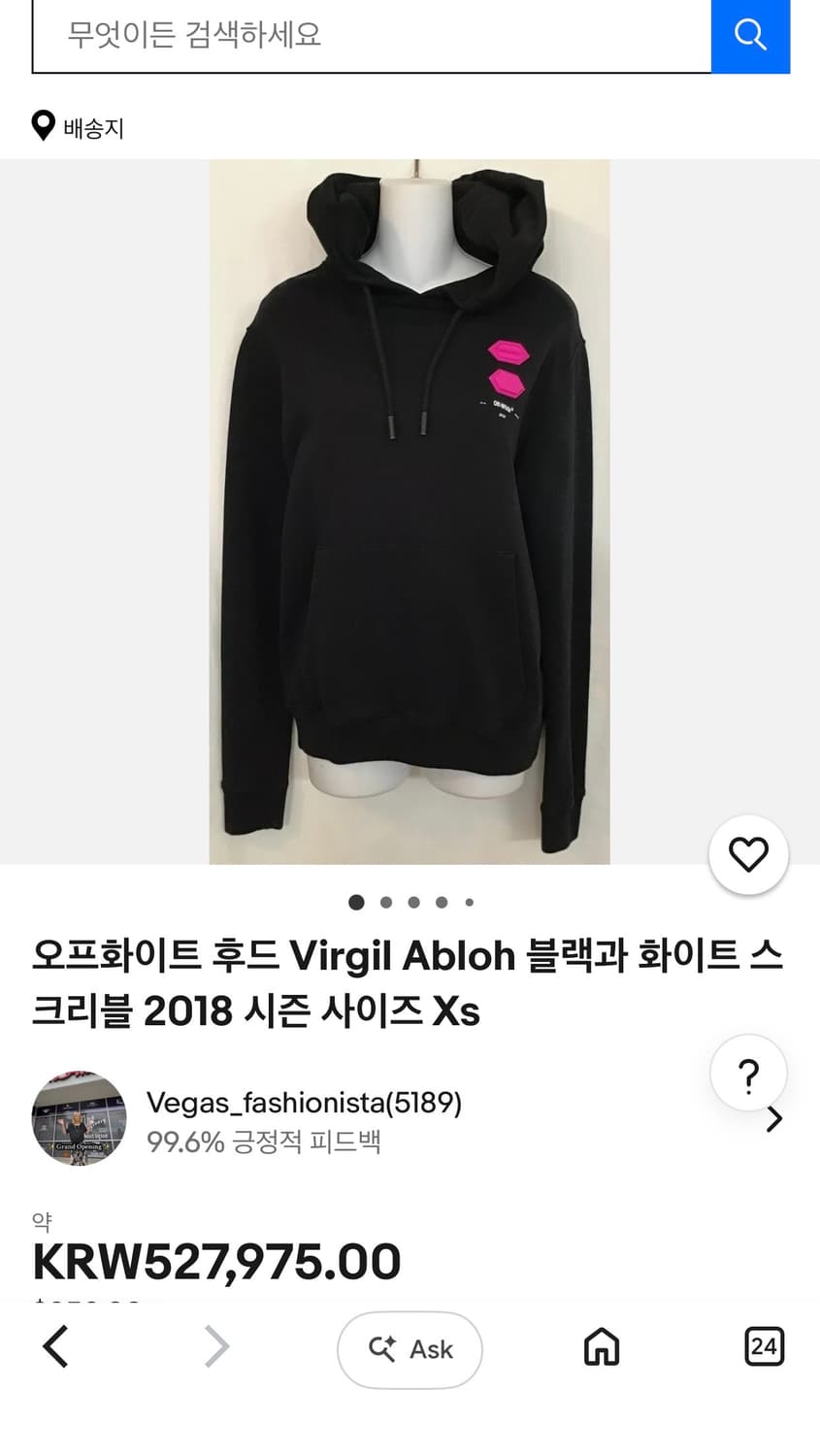Image resolution: width=820 pixels, height=1456 pixels.
Task: Click the back chevron in bottom bar
Action: click(x=54, y=1347)
